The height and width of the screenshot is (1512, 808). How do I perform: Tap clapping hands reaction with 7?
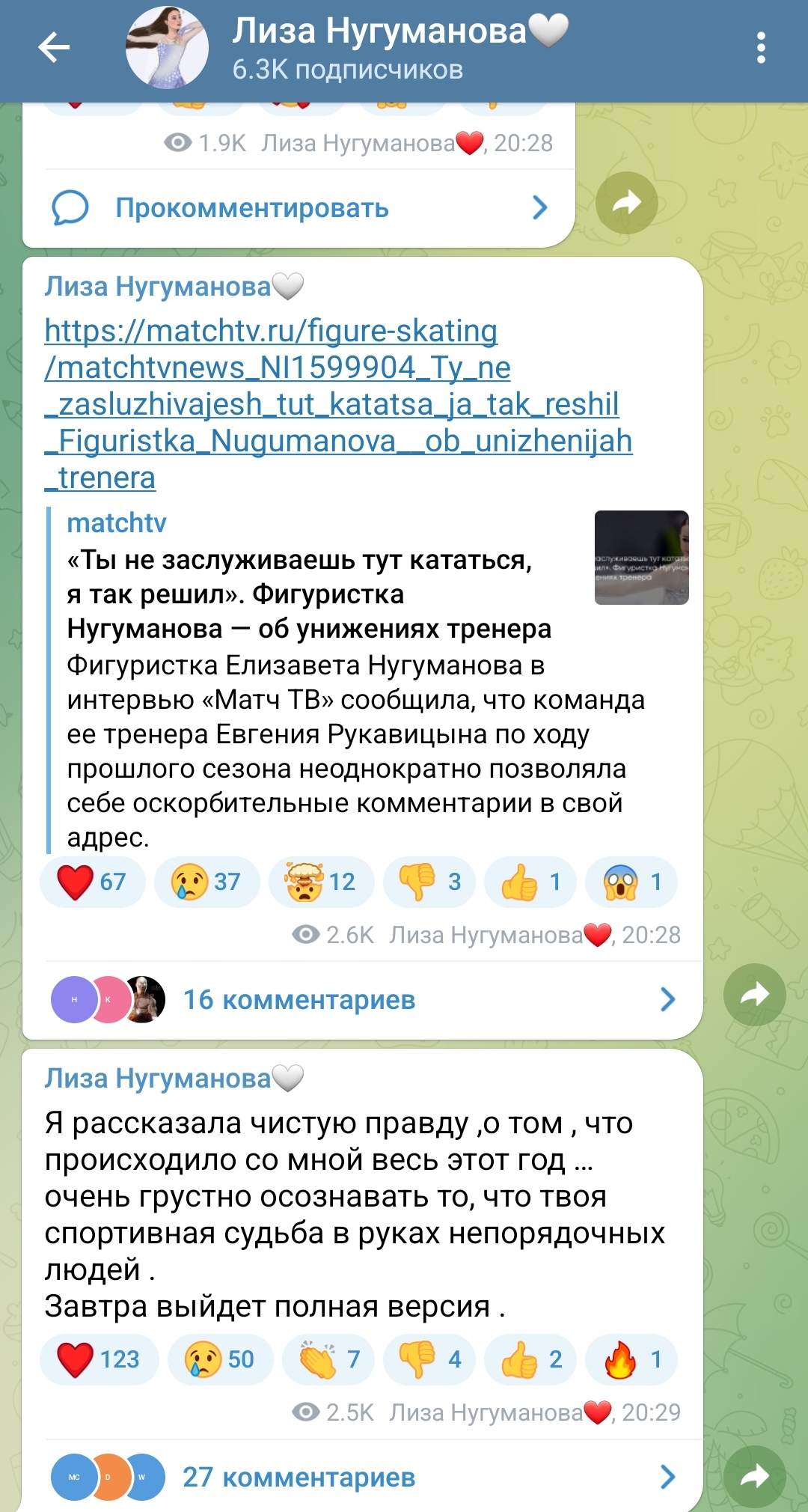[328, 1359]
